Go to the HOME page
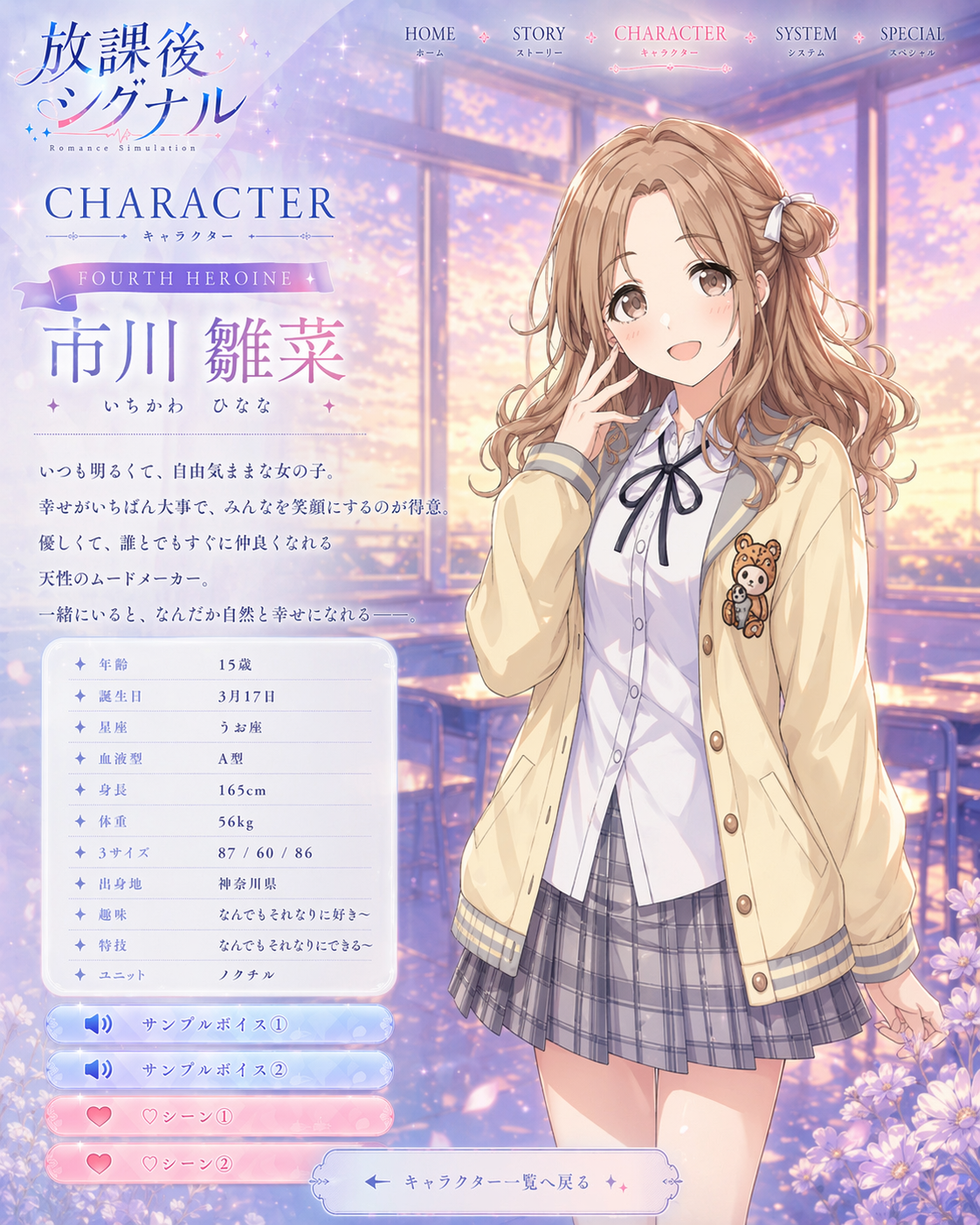The width and height of the screenshot is (980, 1225). pos(430,40)
